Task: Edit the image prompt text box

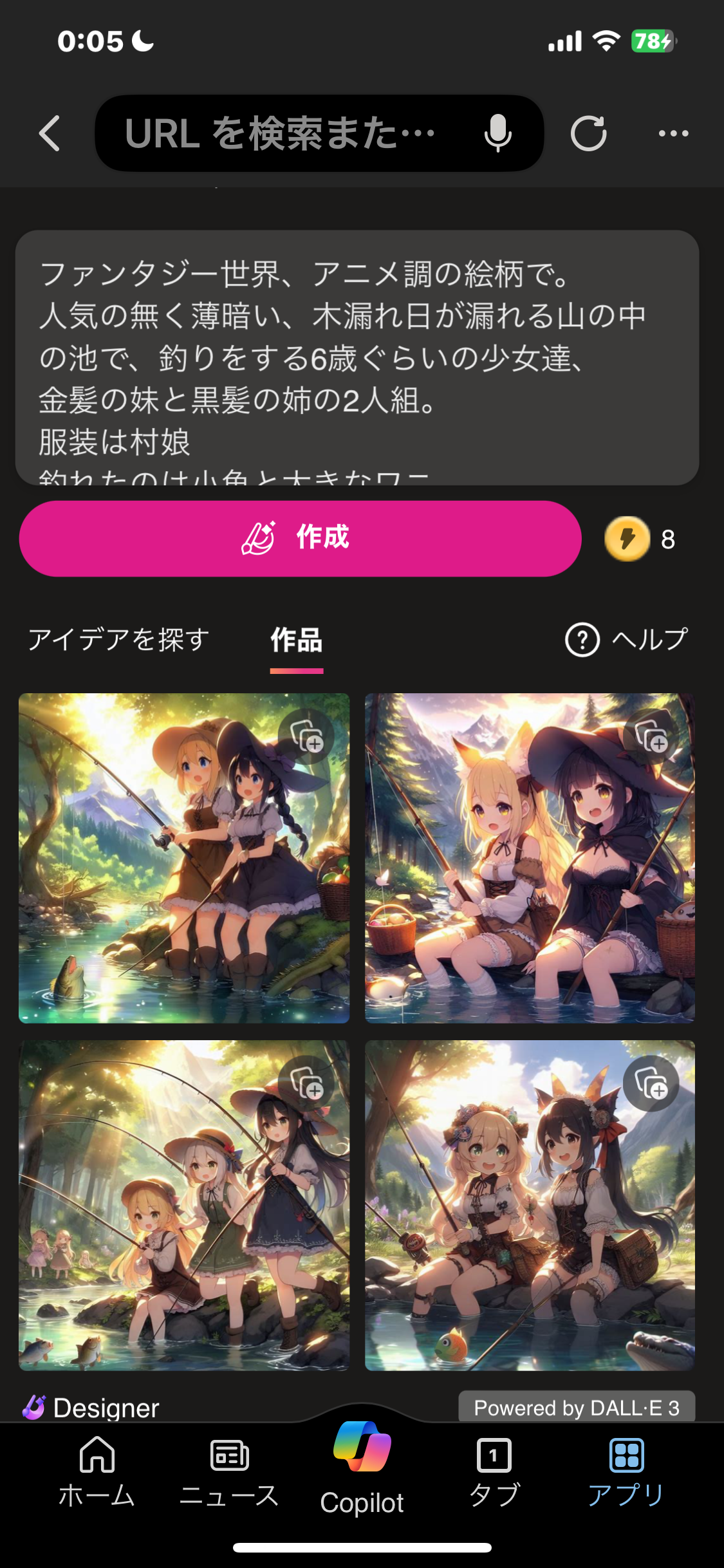Action: (357, 357)
